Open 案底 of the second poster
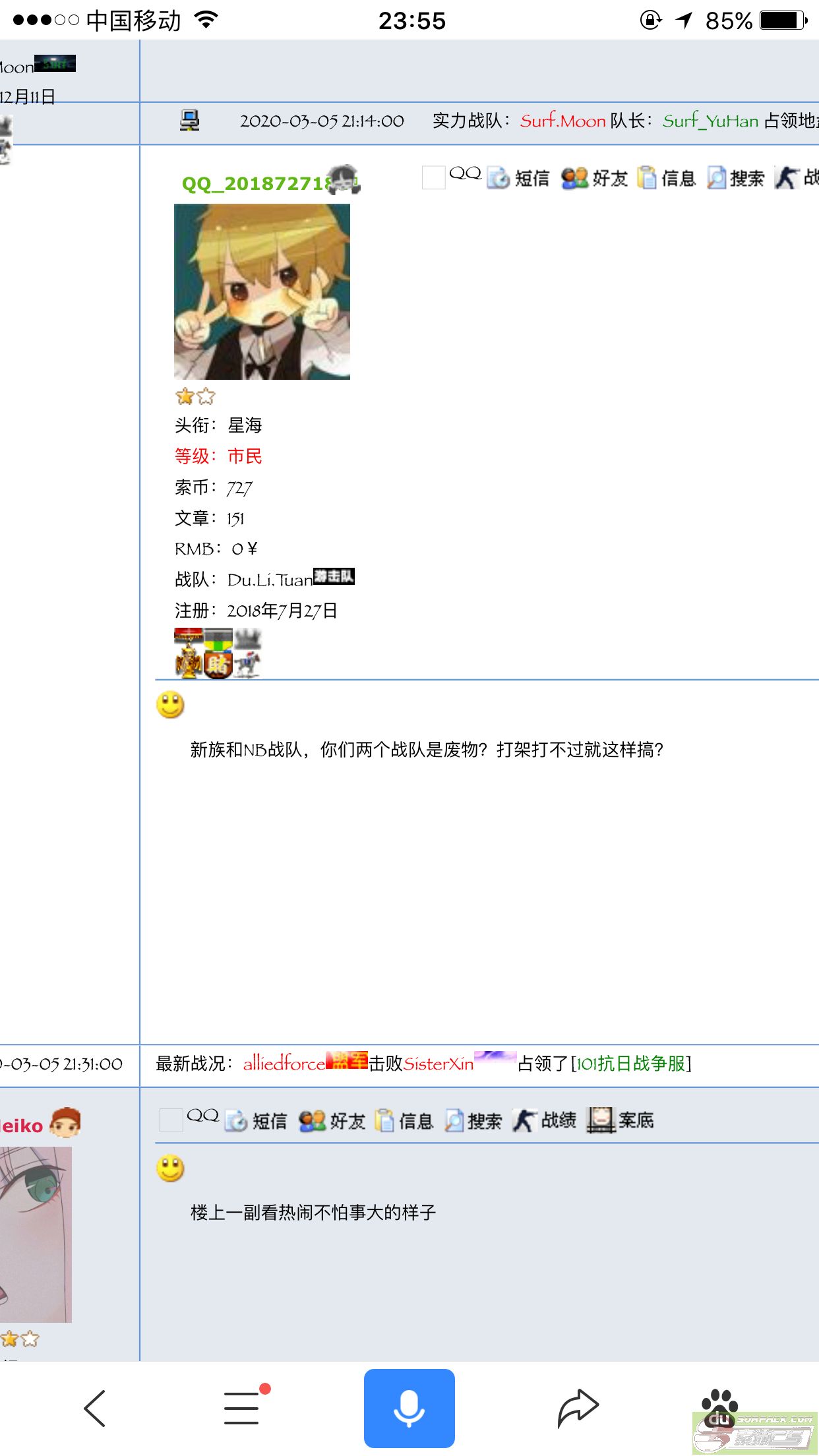The width and height of the screenshot is (819, 1456). (x=621, y=1120)
